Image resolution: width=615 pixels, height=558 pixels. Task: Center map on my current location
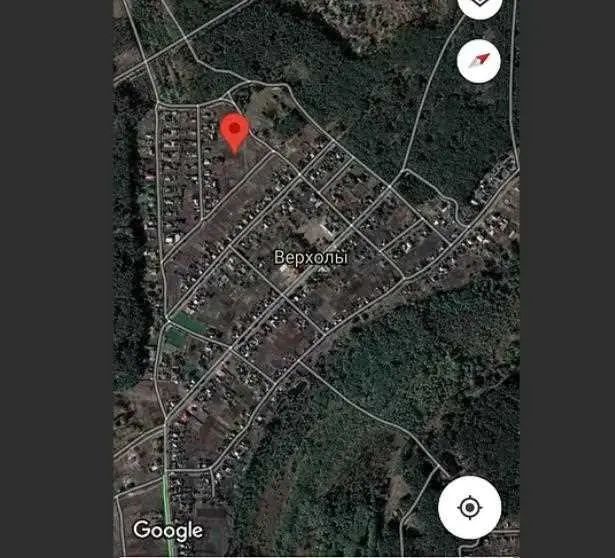[469, 507]
